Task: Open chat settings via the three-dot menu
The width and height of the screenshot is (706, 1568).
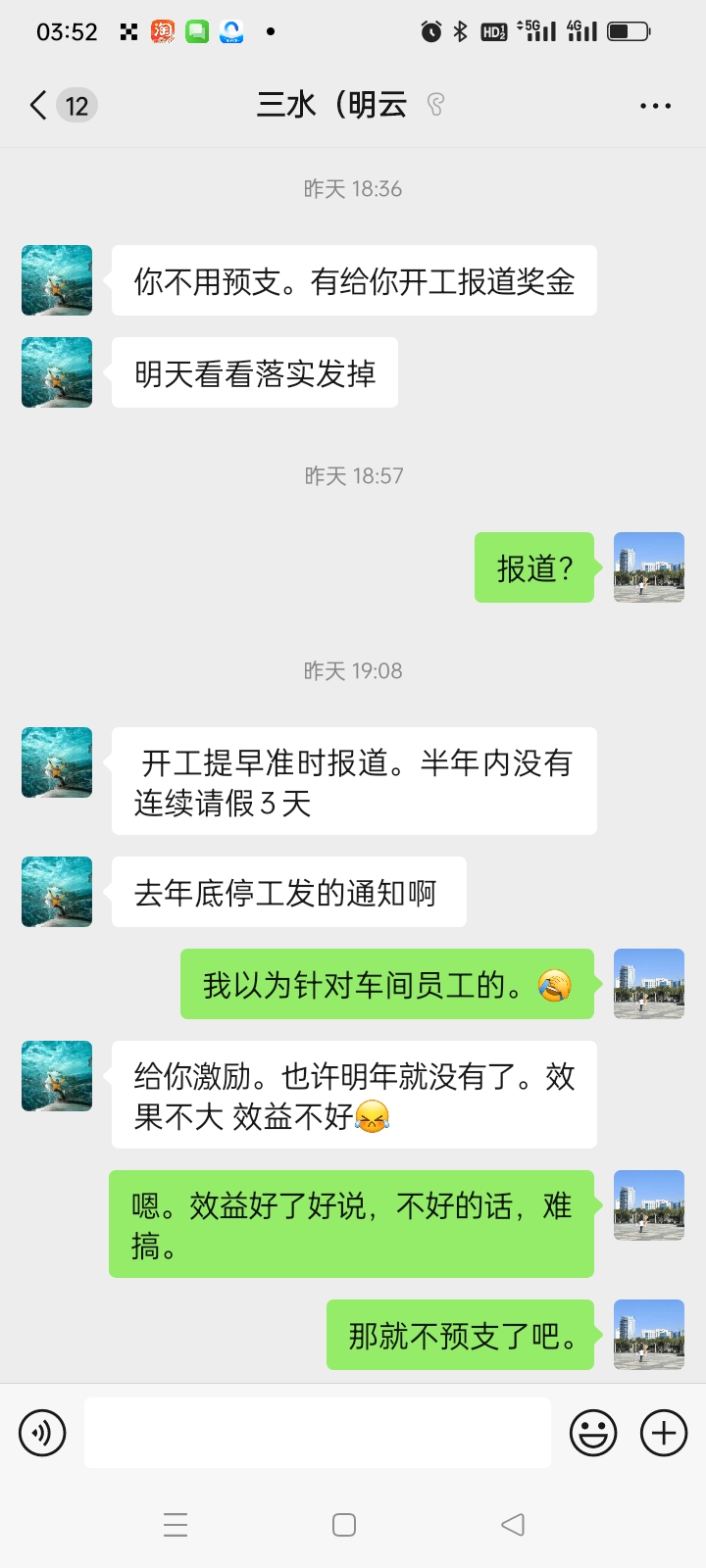Action: click(655, 105)
